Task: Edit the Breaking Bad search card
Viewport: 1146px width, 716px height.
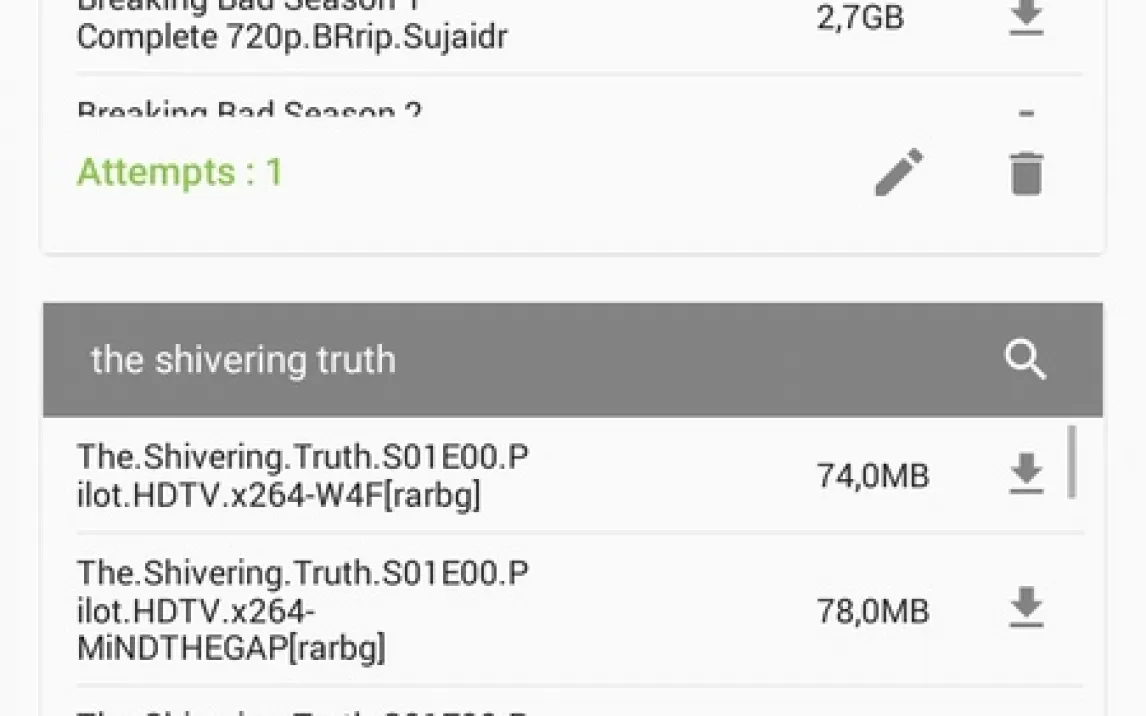Action: pos(899,173)
